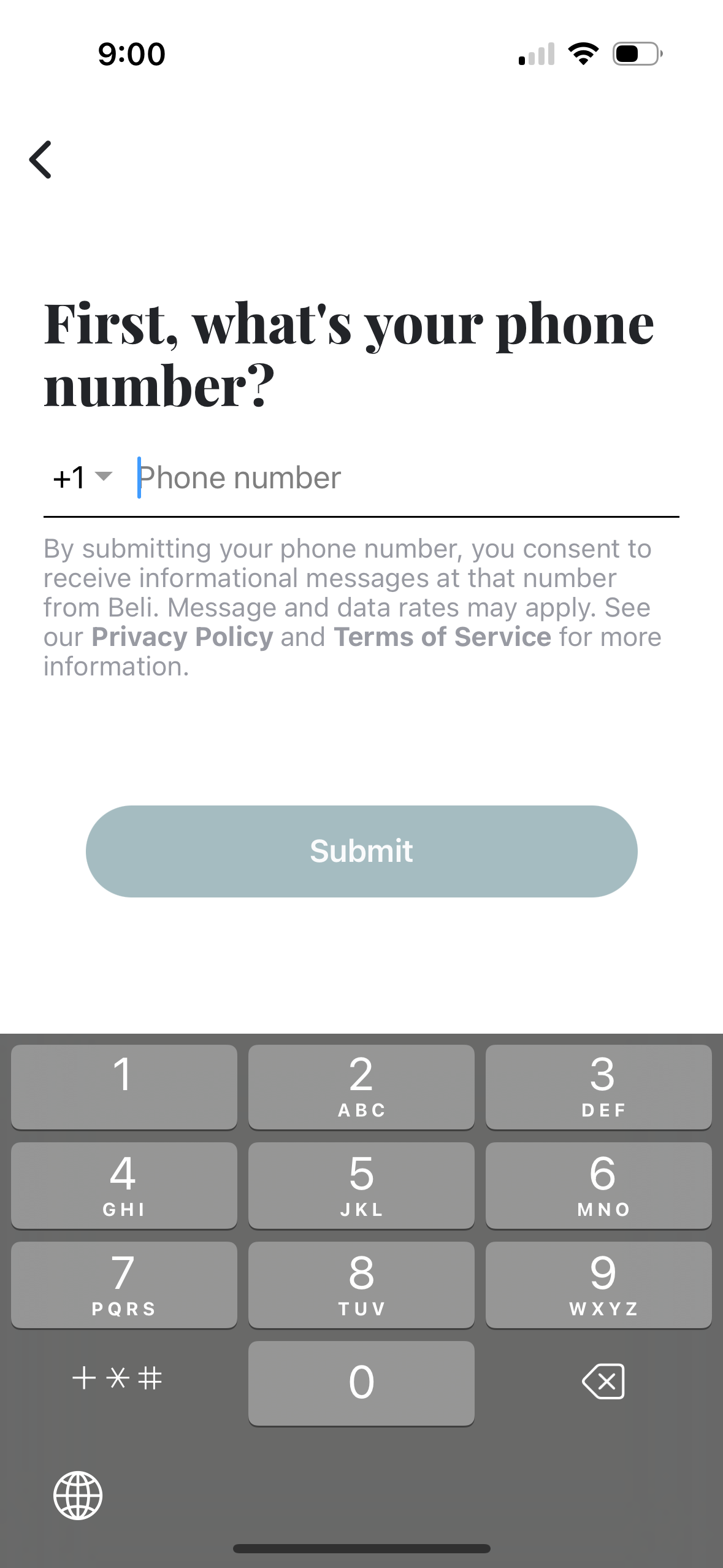
Task: Tap the Wi-Fi status icon
Action: click(x=584, y=53)
